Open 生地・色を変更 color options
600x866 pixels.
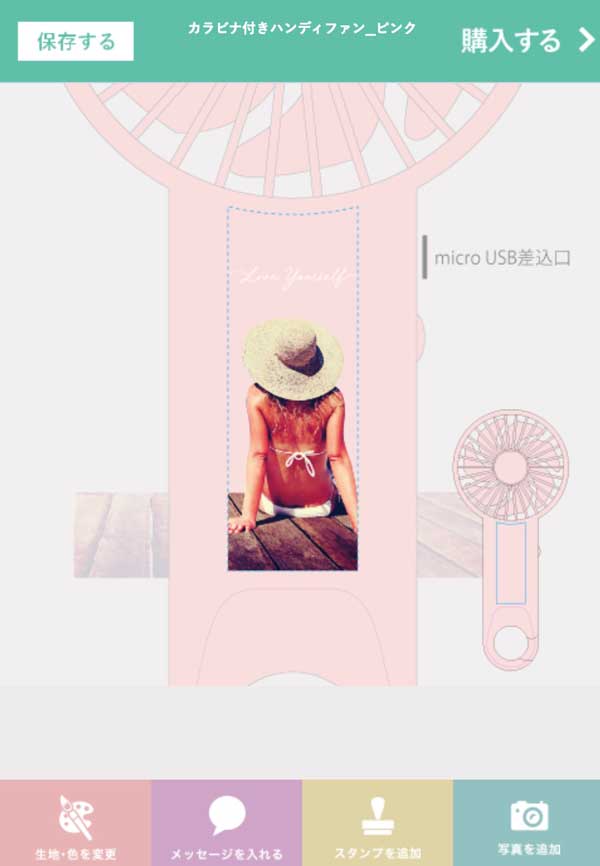[76, 823]
